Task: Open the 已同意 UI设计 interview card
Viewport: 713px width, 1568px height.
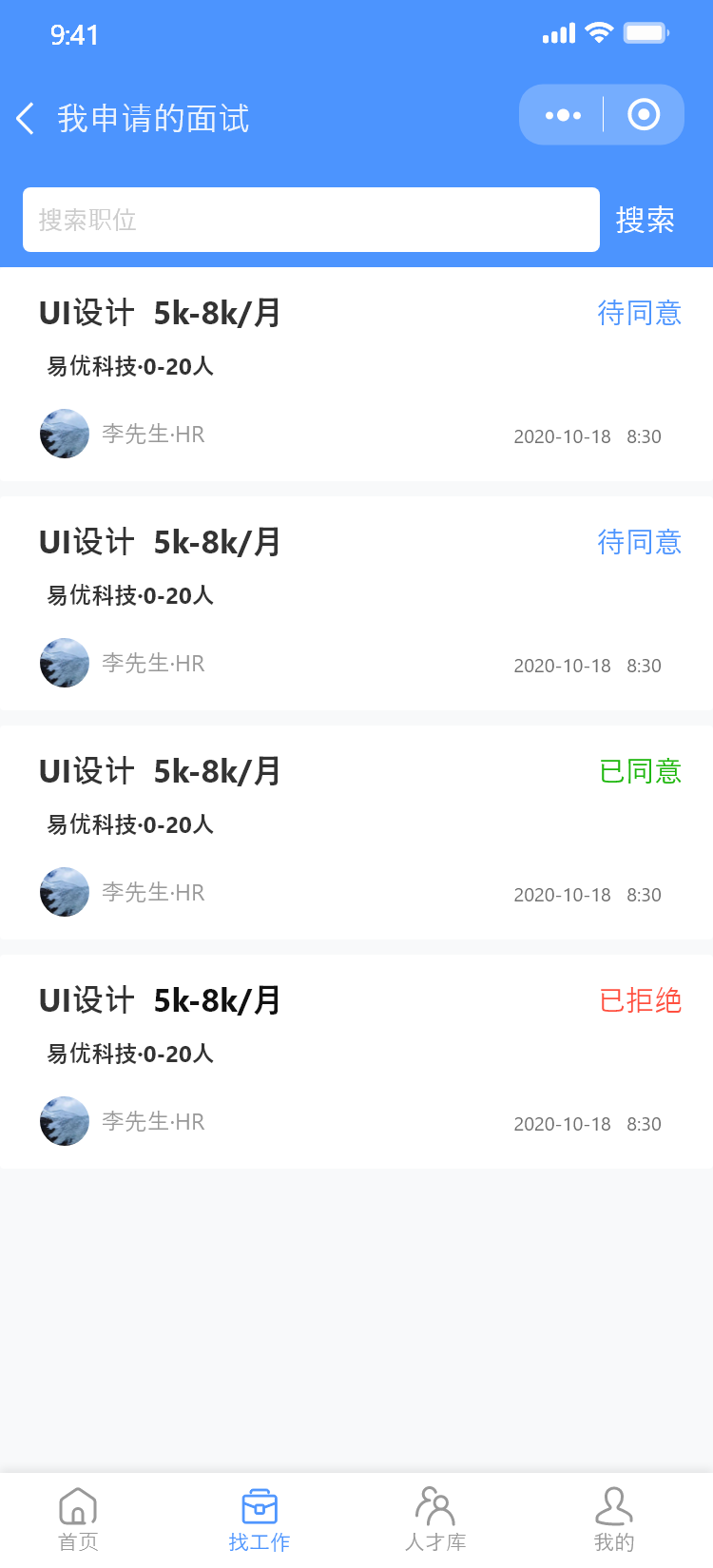Action: (x=356, y=832)
